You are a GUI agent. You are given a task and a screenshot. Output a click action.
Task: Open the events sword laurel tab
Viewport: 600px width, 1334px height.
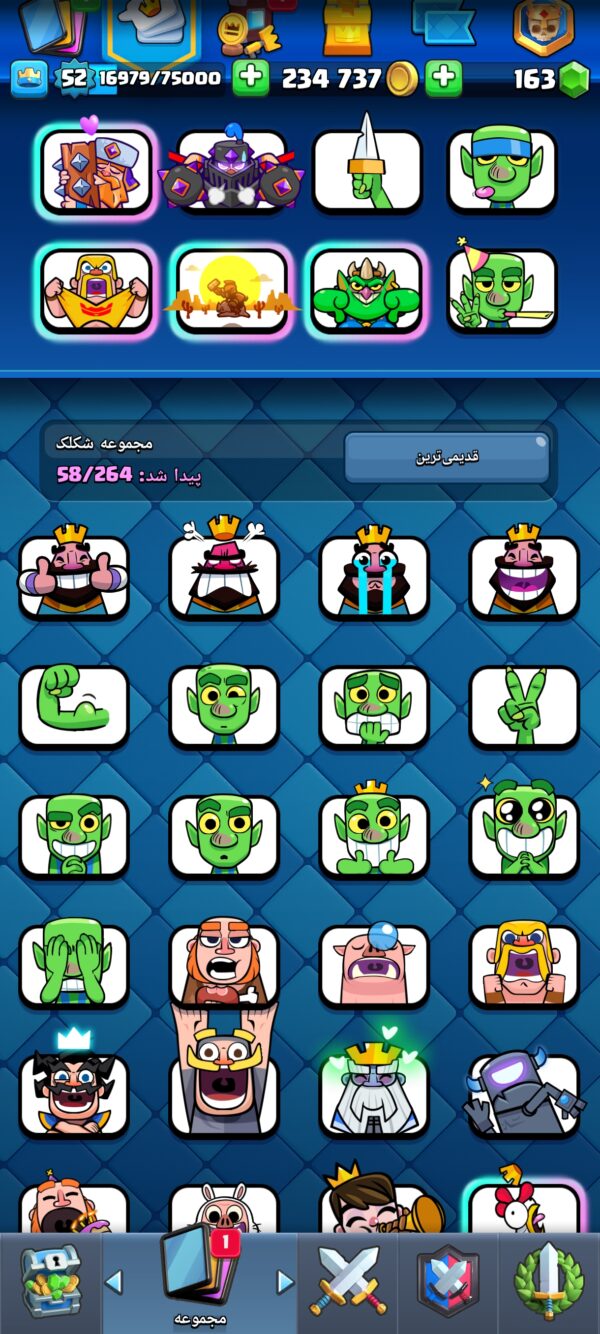[x=548, y=1282]
